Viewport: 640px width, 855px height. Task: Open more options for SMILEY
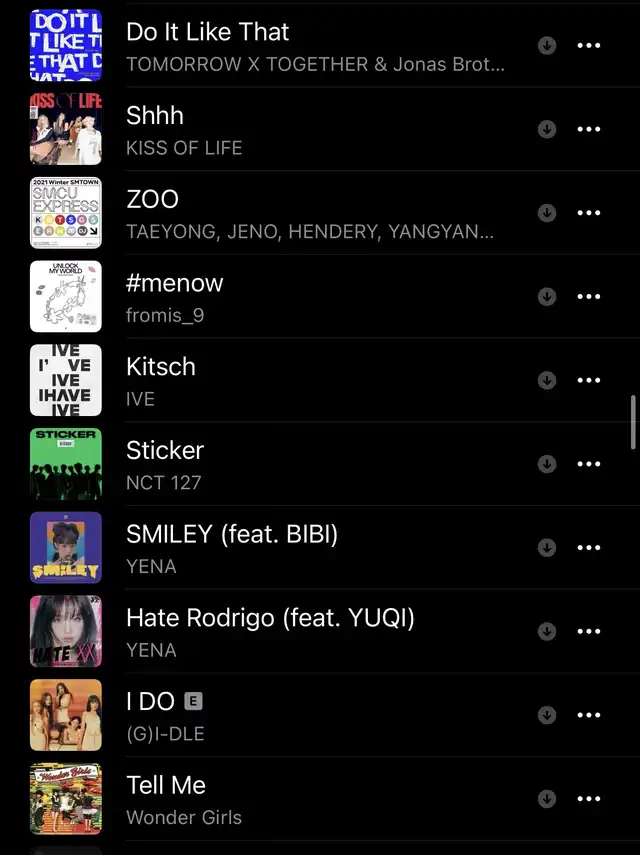pyautogui.click(x=589, y=548)
